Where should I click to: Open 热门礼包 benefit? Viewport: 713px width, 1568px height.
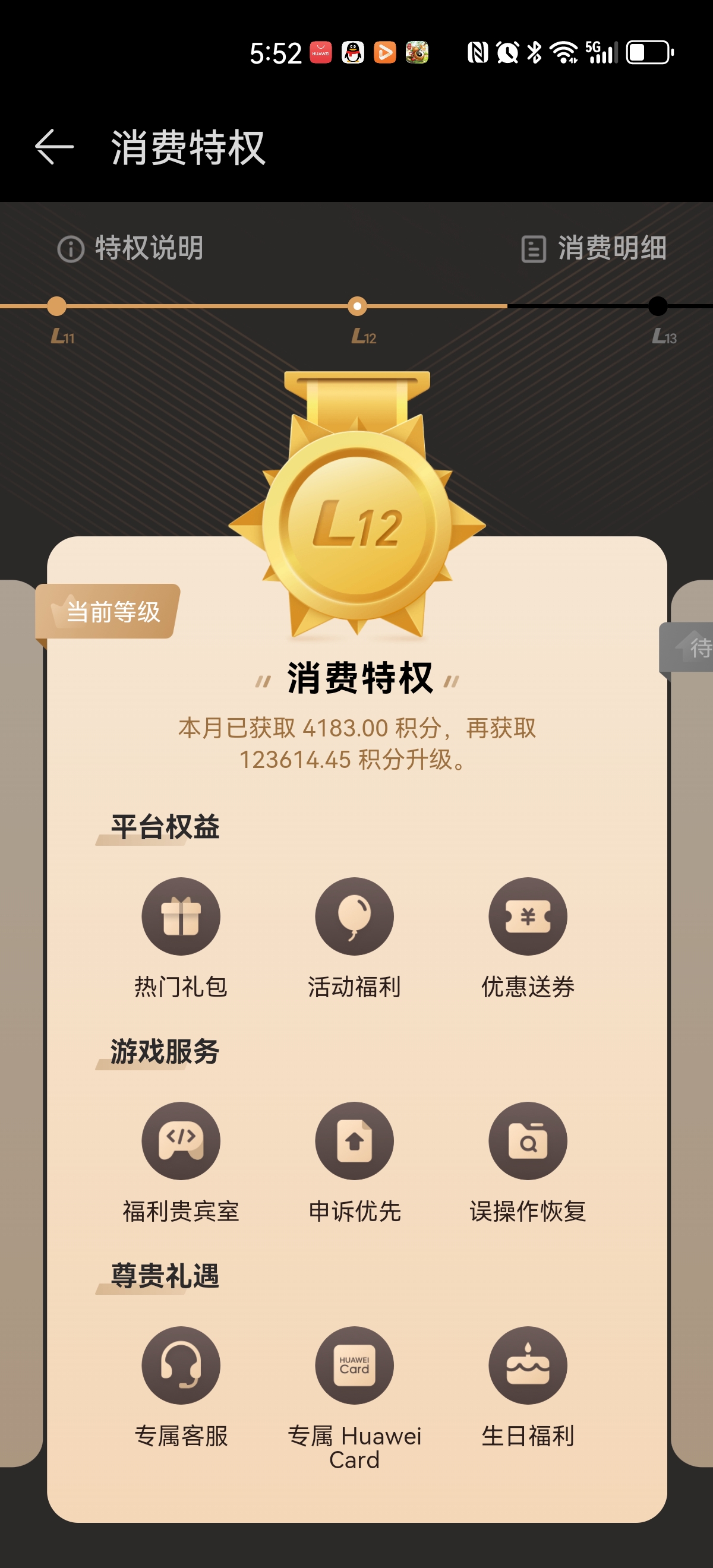pos(181,916)
